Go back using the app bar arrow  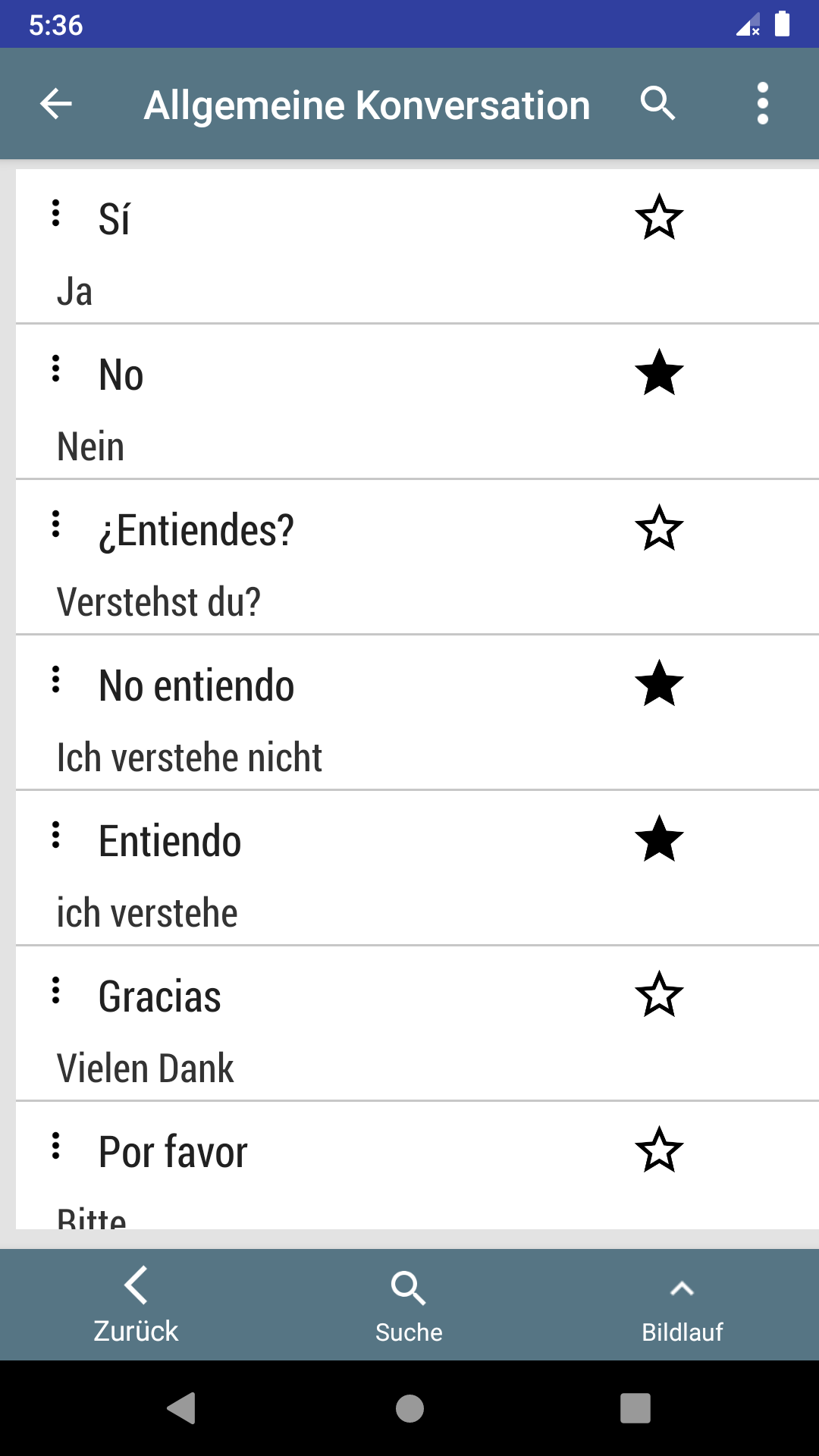[56, 104]
